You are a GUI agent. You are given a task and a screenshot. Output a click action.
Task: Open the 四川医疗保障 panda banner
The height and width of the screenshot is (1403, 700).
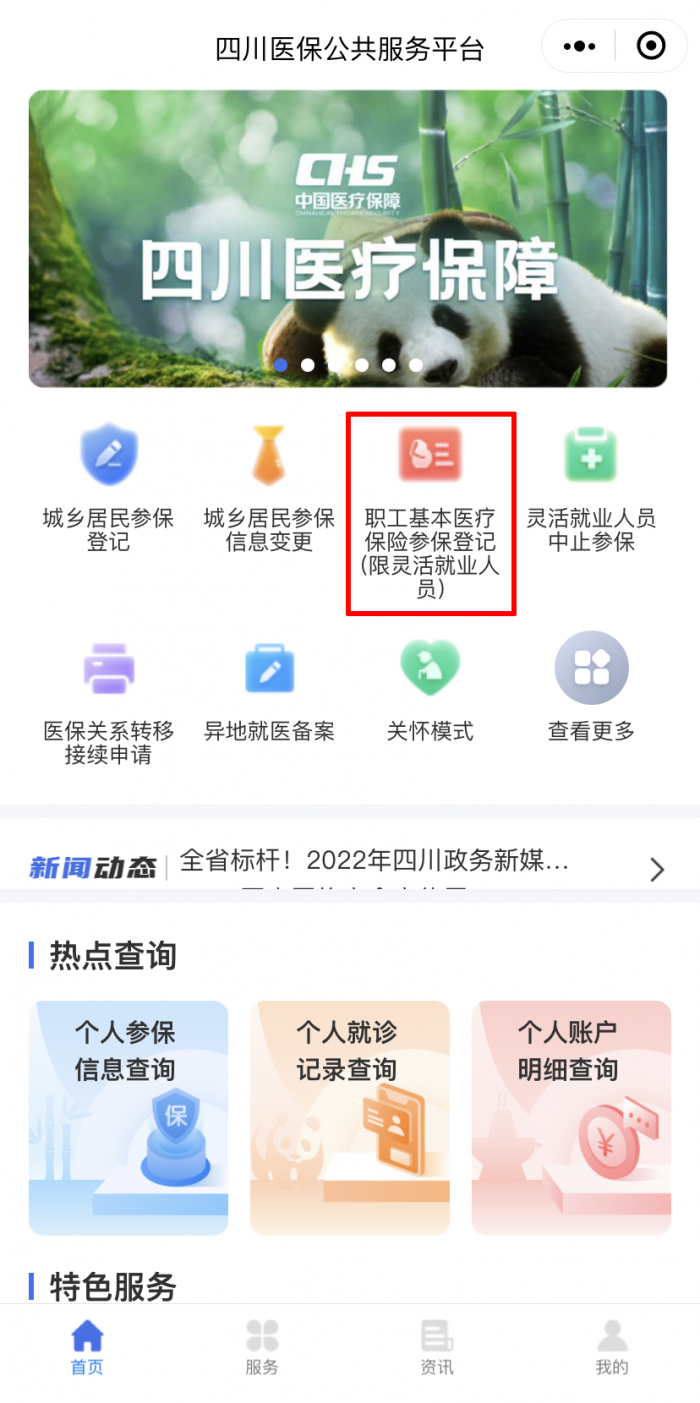pyautogui.click(x=347, y=238)
